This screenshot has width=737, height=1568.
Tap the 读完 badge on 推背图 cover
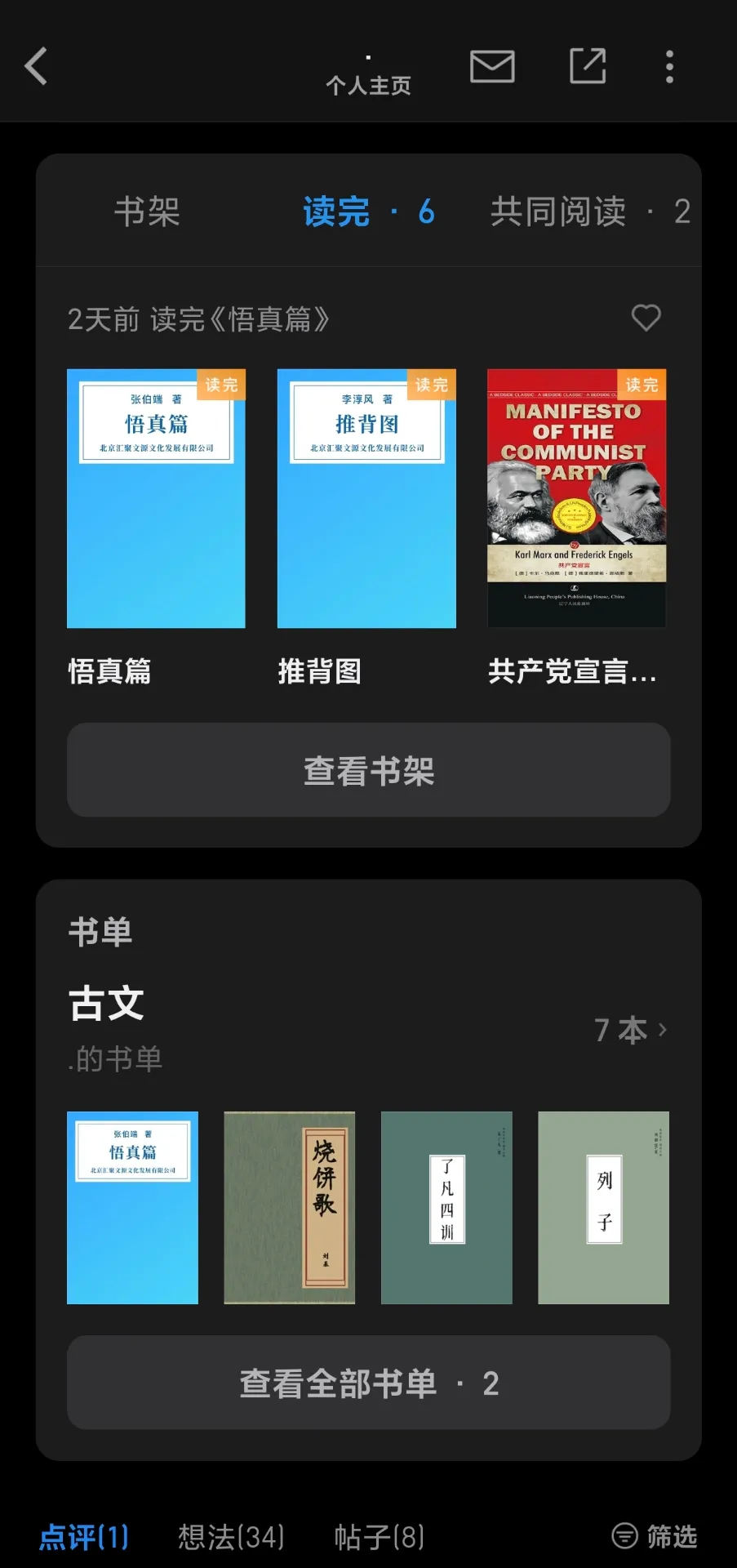[431, 384]
